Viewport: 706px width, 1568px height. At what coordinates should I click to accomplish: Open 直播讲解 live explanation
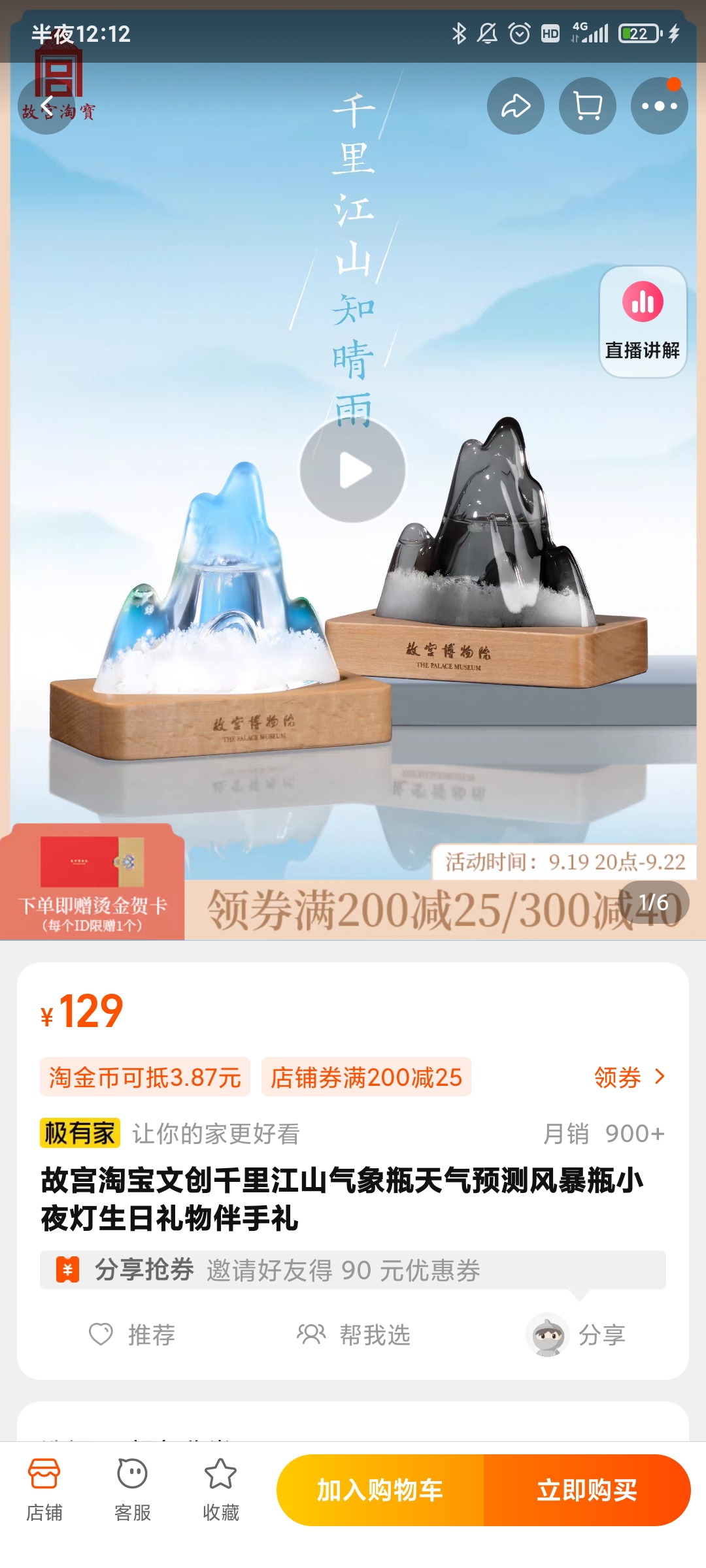click(643, 321)
